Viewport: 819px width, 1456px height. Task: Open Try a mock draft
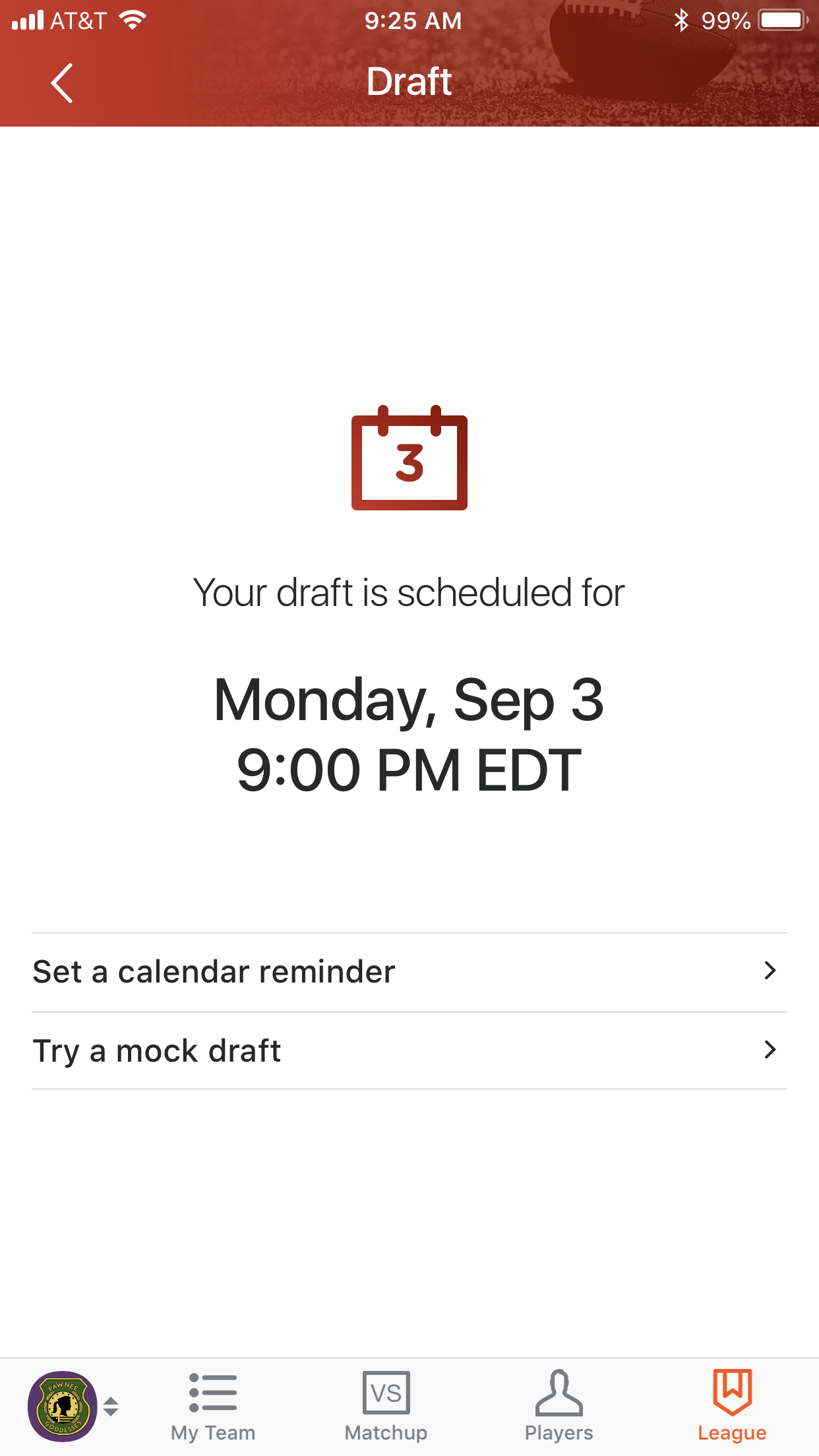click(x=409, y=1050)
